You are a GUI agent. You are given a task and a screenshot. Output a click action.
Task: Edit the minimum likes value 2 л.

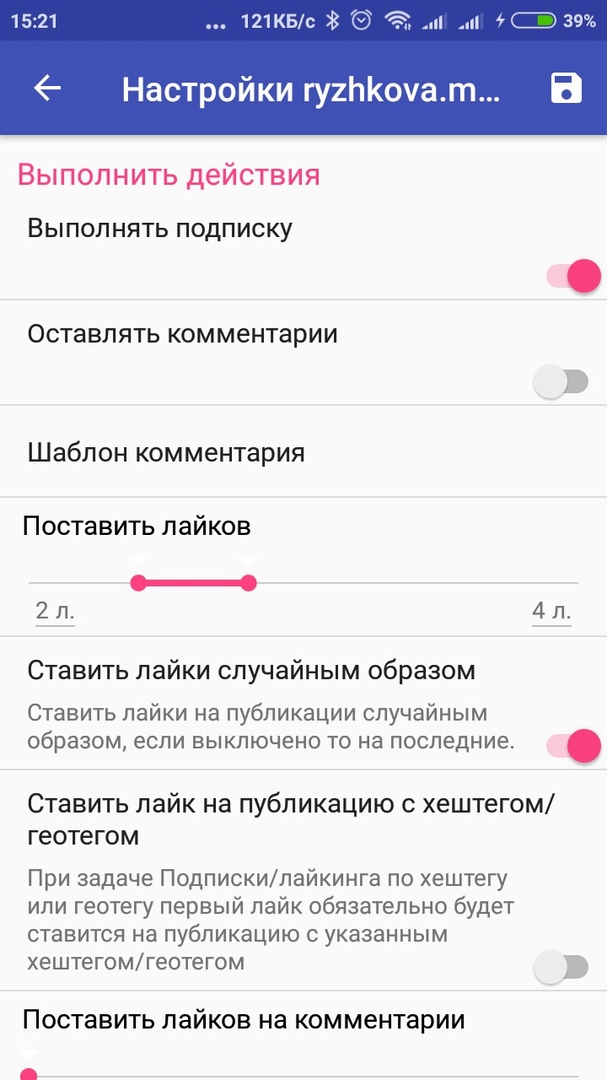[x=55, y=611]
